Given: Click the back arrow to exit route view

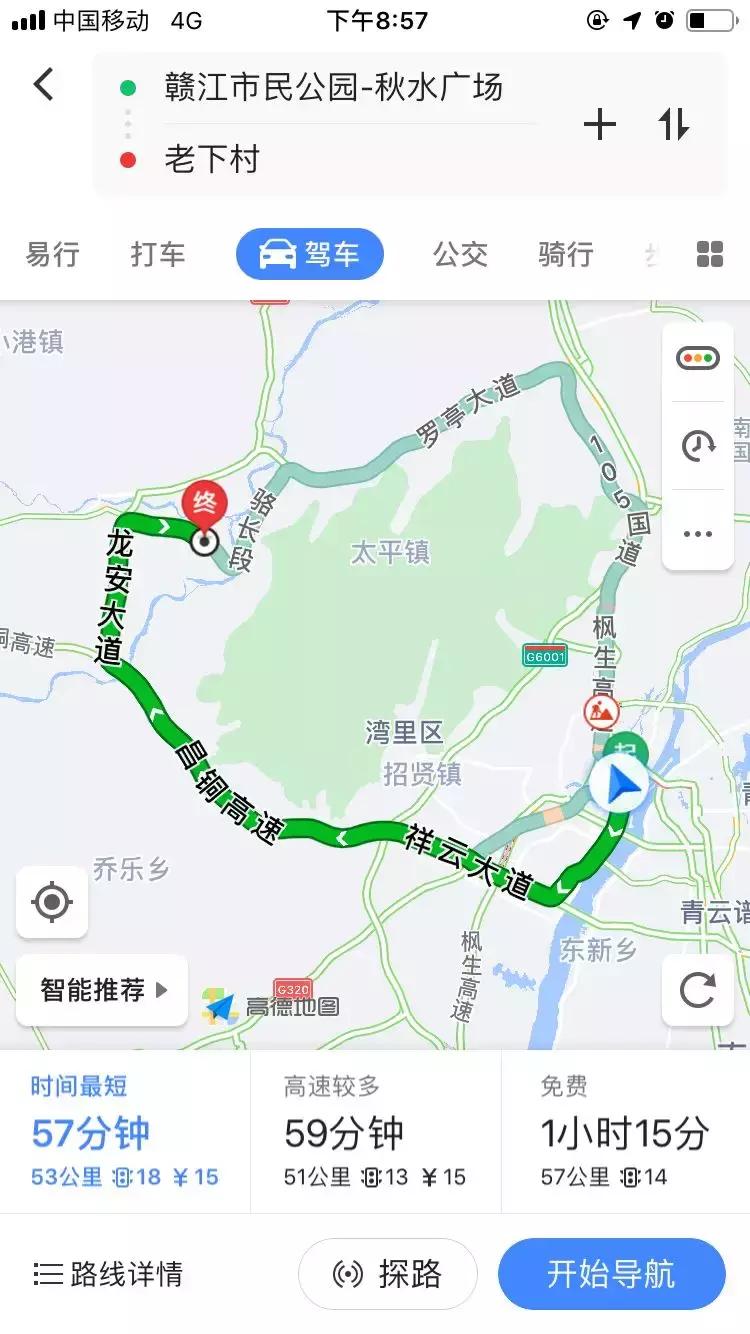Looking at the screenshot, I should click(x=43, y=84).
